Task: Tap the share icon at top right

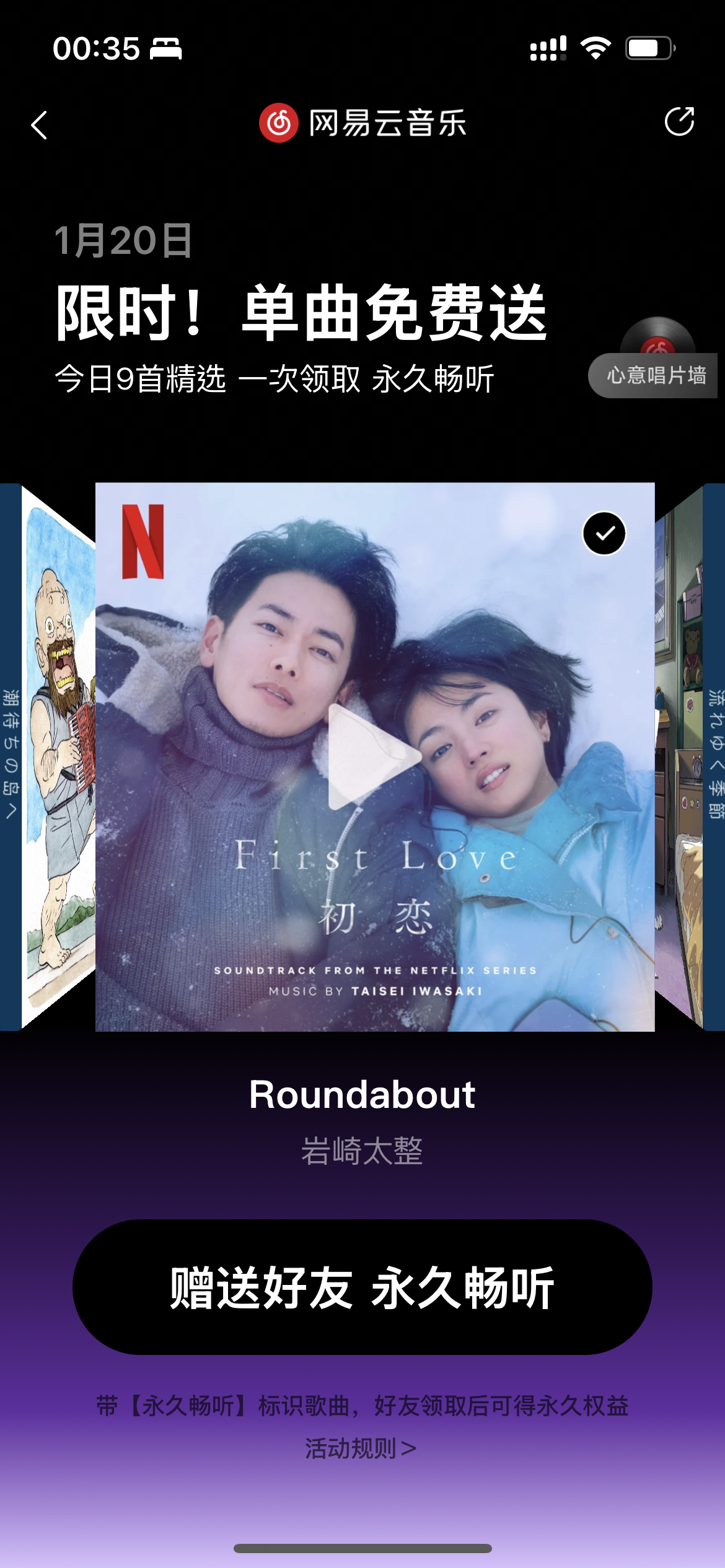Action: [x=679, y=121]
